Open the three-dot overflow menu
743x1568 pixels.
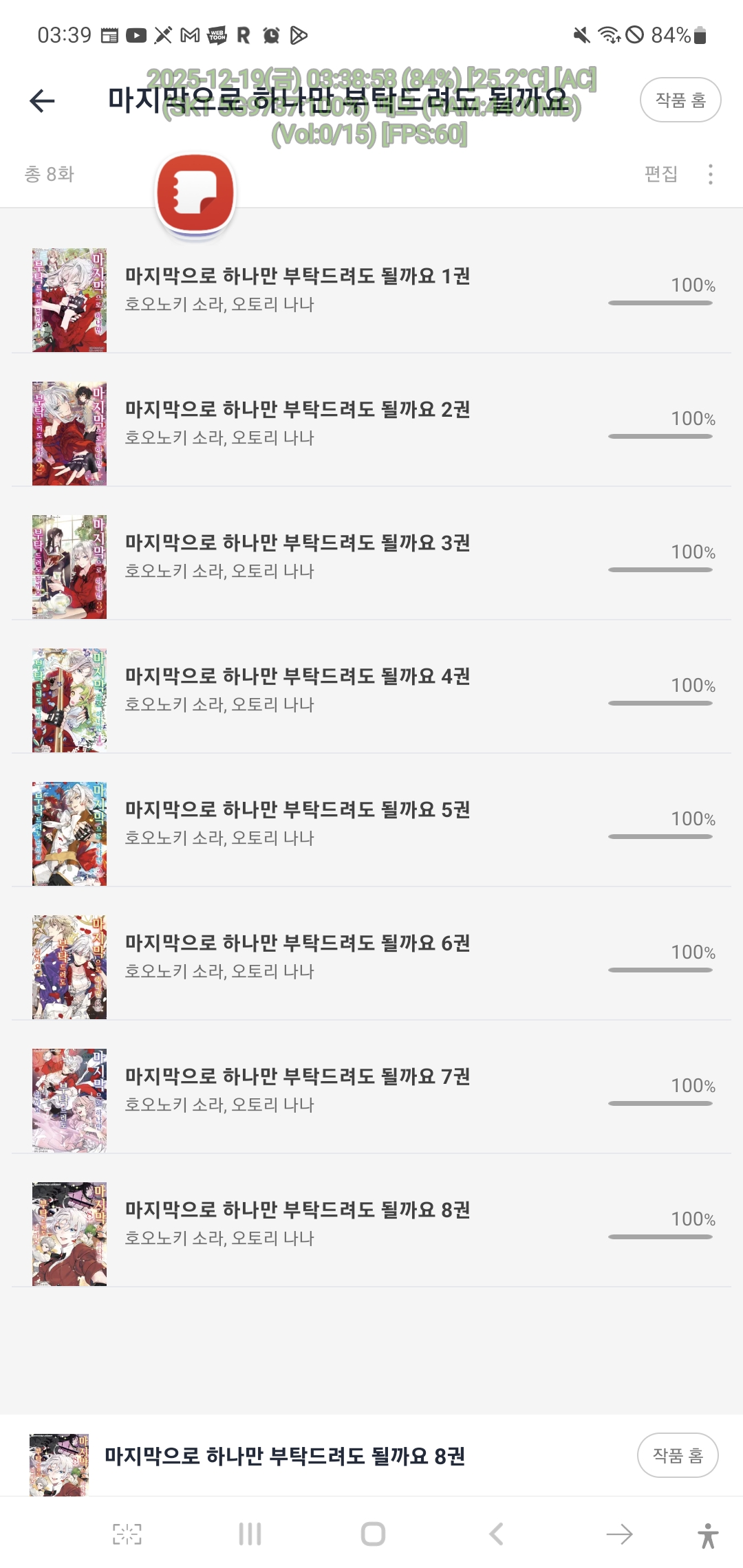click(710, 174)
